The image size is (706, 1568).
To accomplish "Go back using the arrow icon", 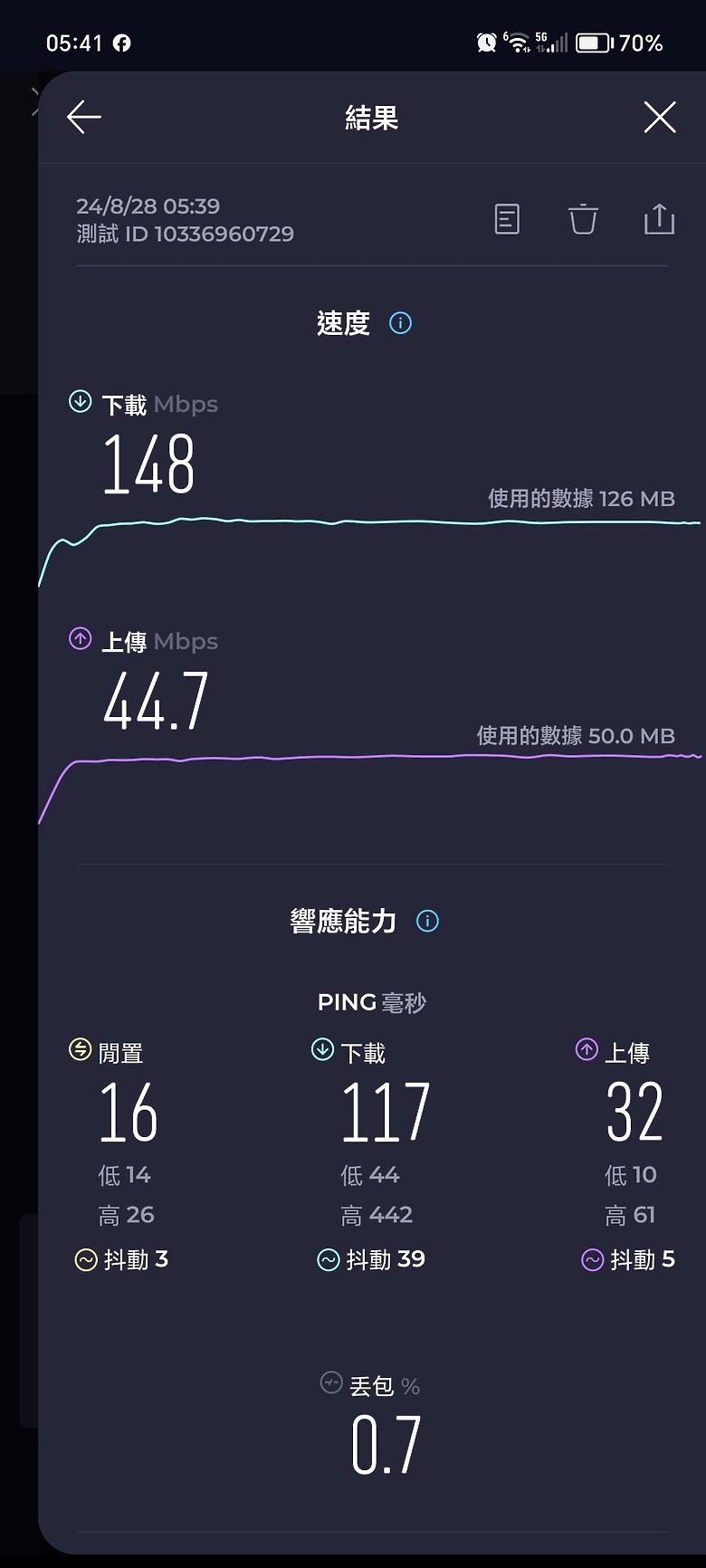I will (x=84, y=118).
